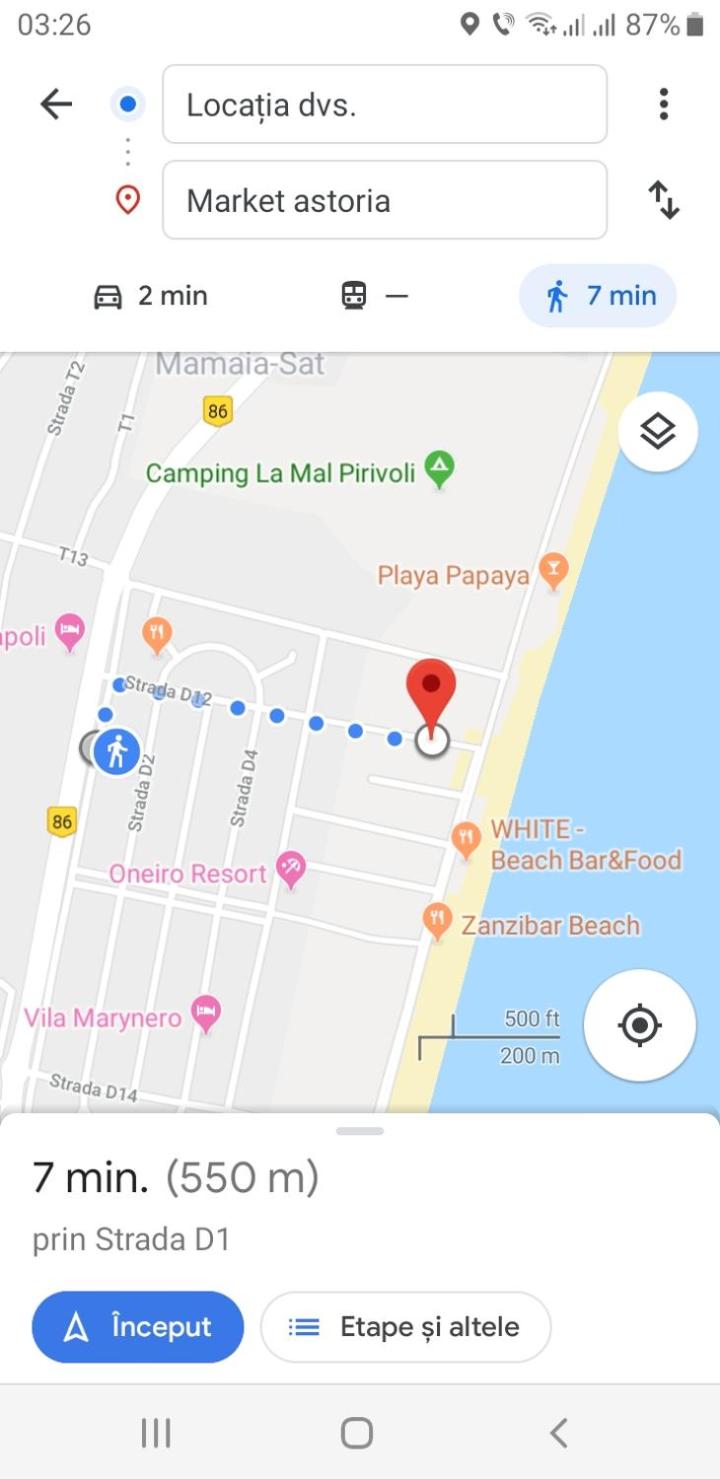Viewport: 720px width, 1479px height.
Task: Open 'Etape și altele' steps list
Action: [x=406, y=1327]
